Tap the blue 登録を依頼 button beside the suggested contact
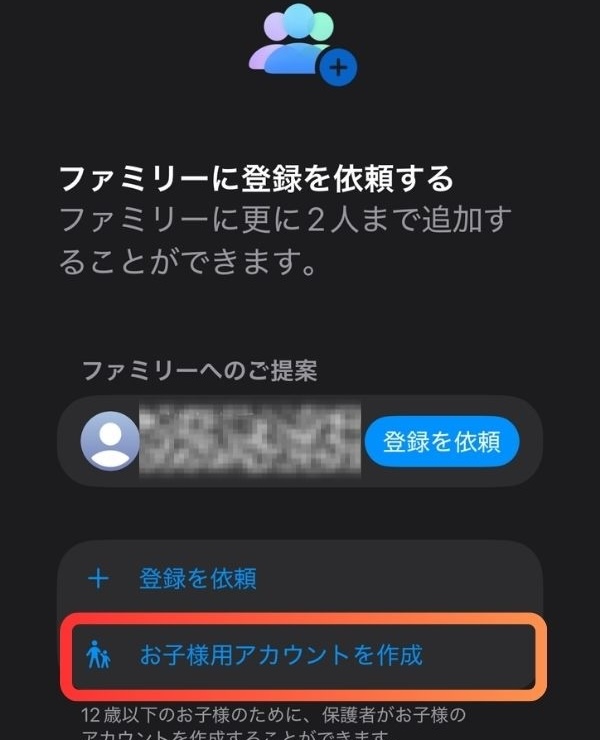 click(441, 442)
